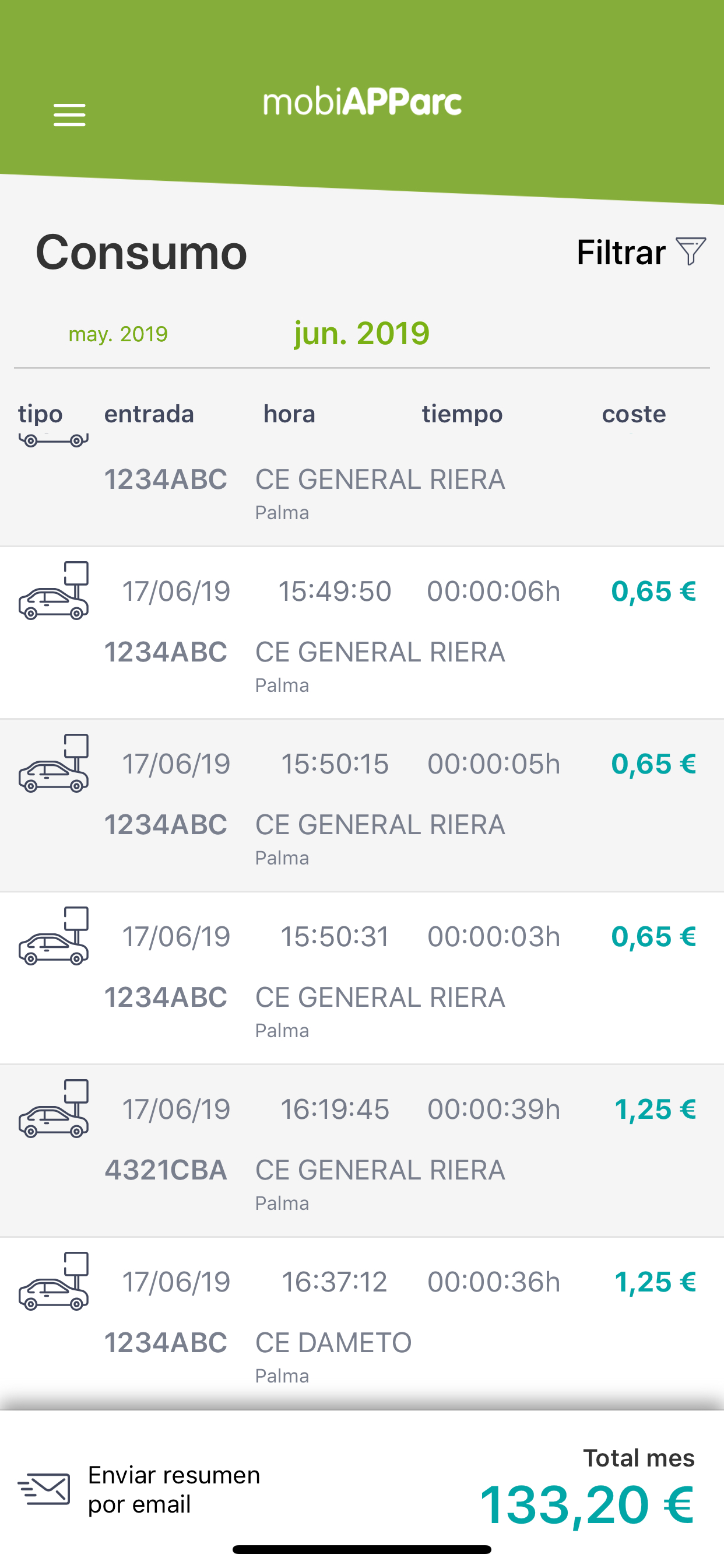This screenshot has height=1568, width=724.
Task: Open the hamburger menu
Action: [69, 115]
